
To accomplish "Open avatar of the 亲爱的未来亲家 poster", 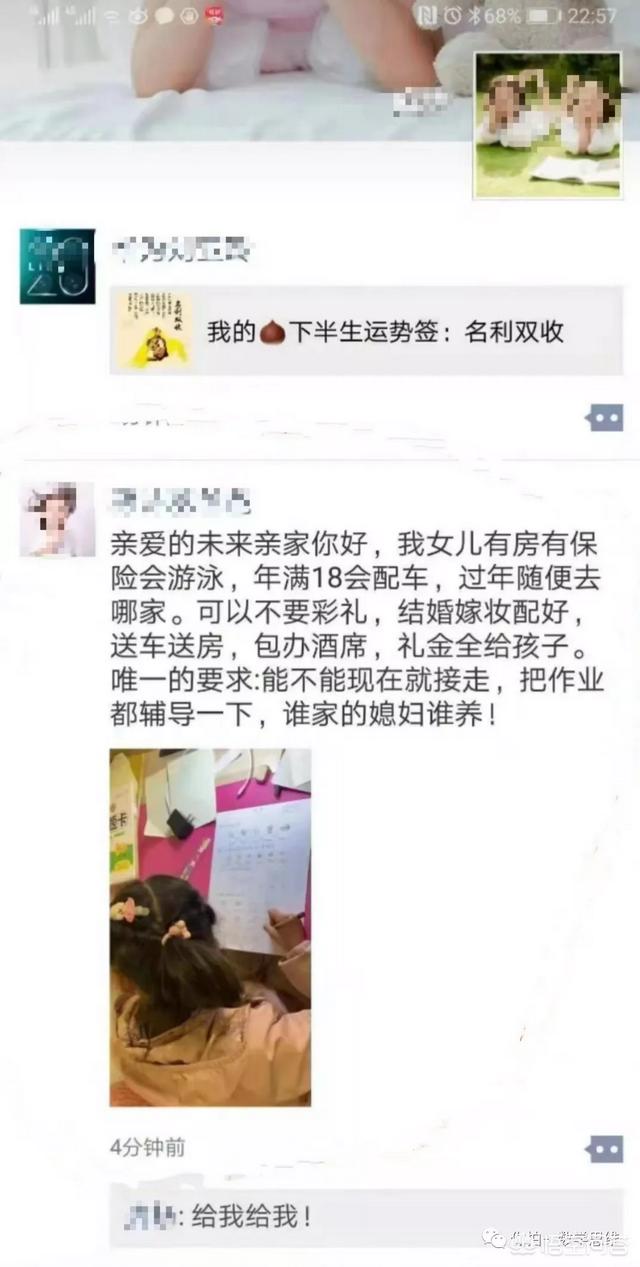I will (x=57, y=518).
